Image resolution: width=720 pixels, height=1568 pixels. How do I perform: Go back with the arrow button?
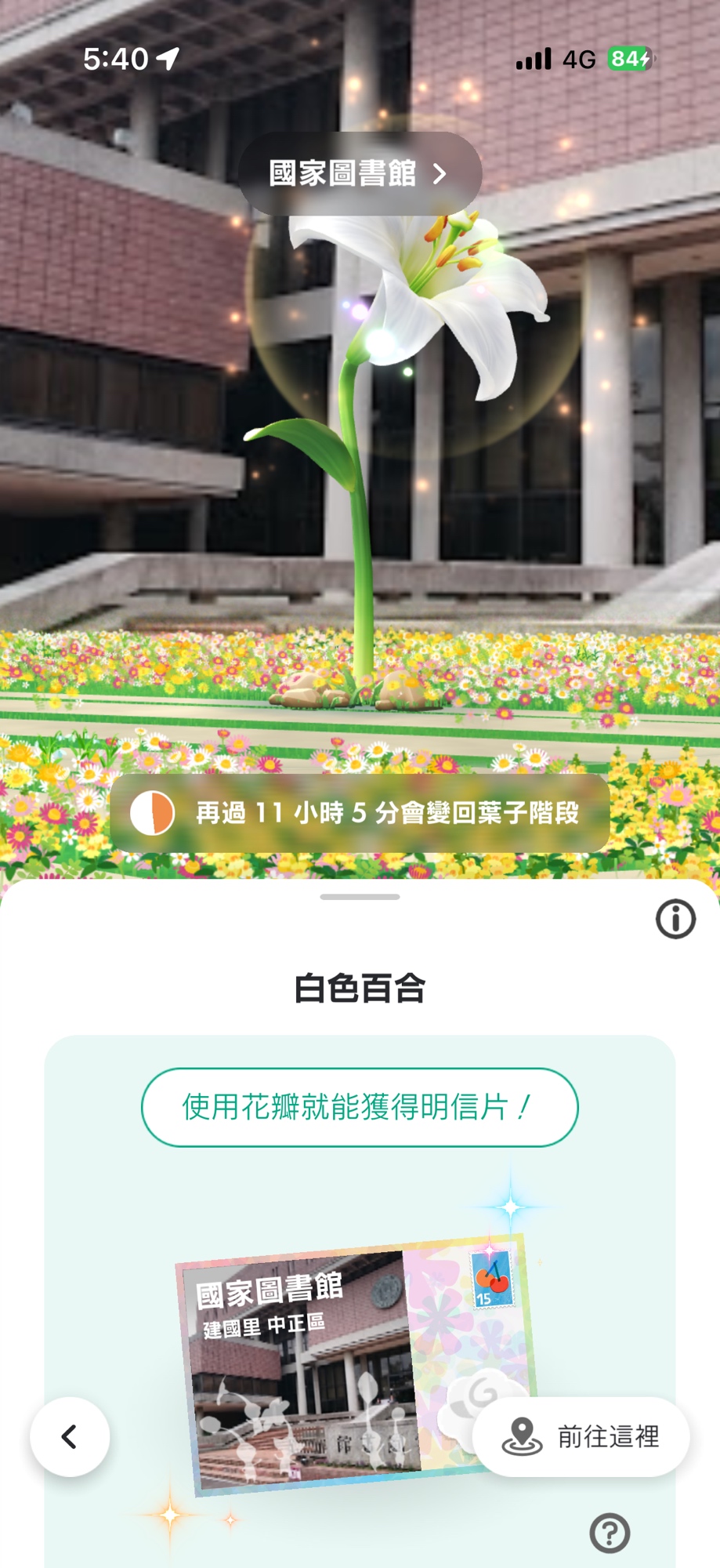click(x=70, y=1436)
